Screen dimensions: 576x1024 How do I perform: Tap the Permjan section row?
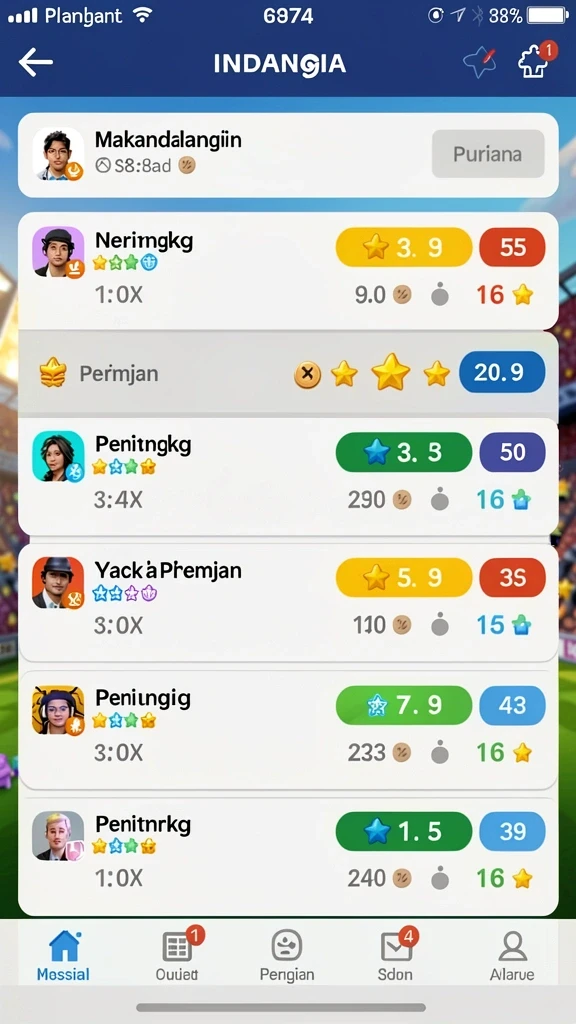pyautogui.click(x=288, y=374)
